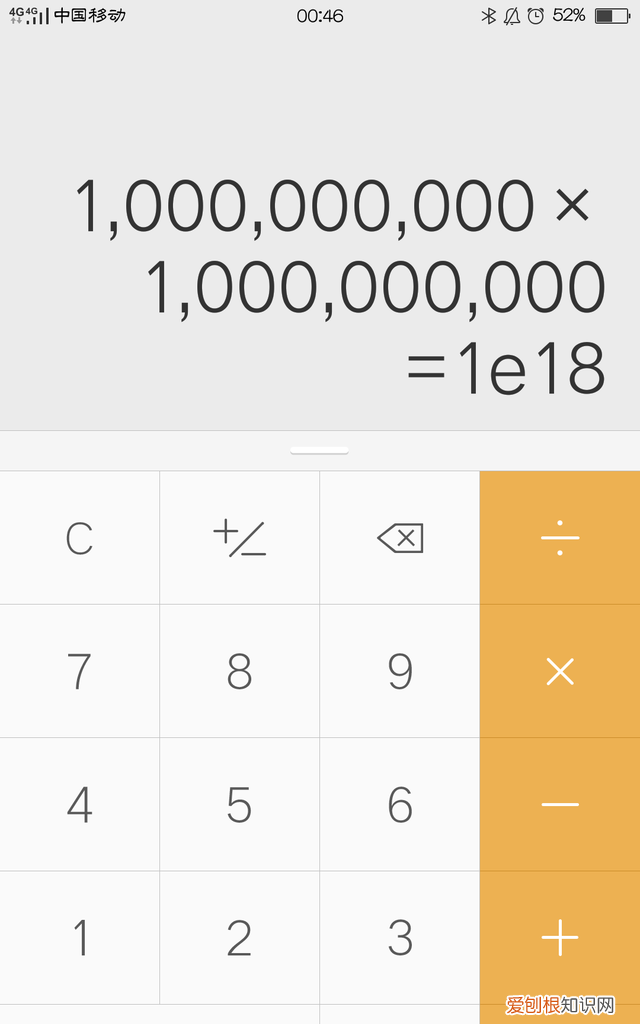Enter the digit 2

(239, 938)
